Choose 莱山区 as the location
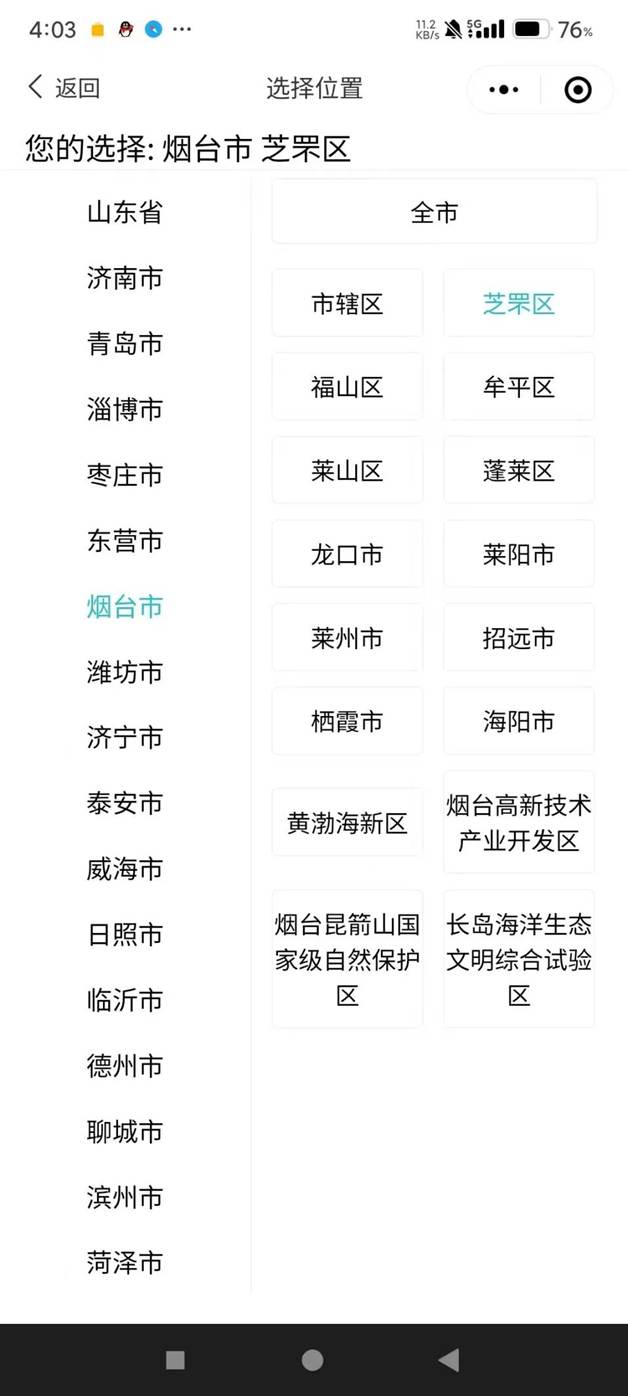Viewport: 628px width, 1396px height. pyautogui.click(x=347, y=471)
